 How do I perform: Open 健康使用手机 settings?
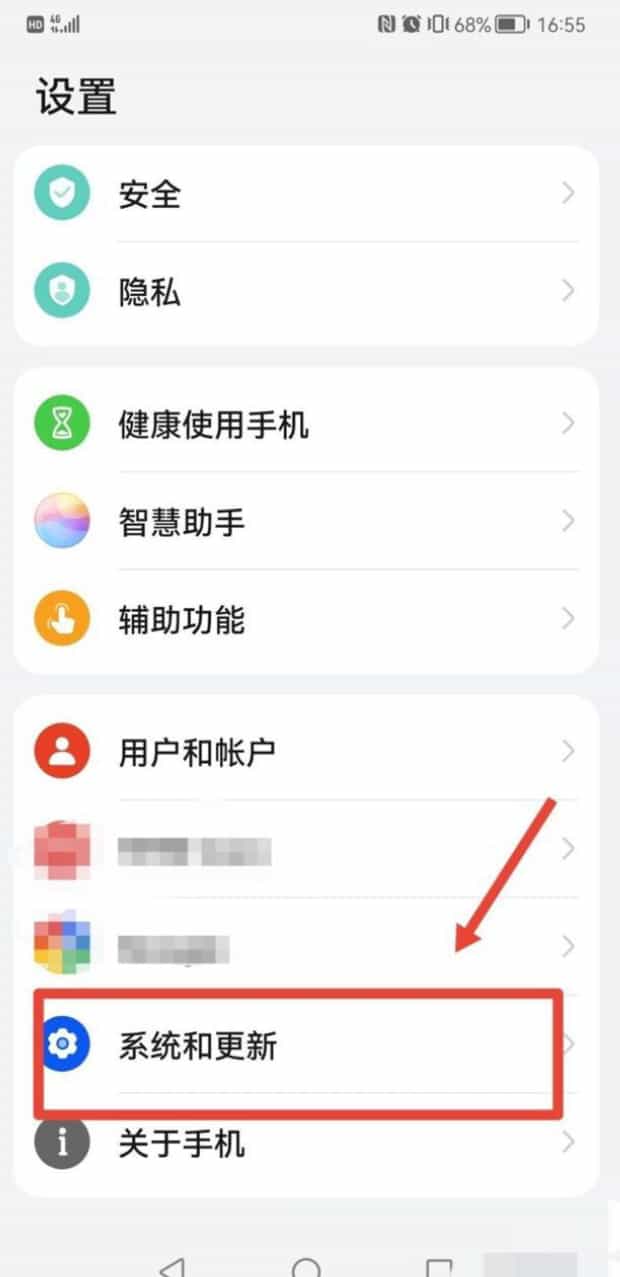click(300, 424)
